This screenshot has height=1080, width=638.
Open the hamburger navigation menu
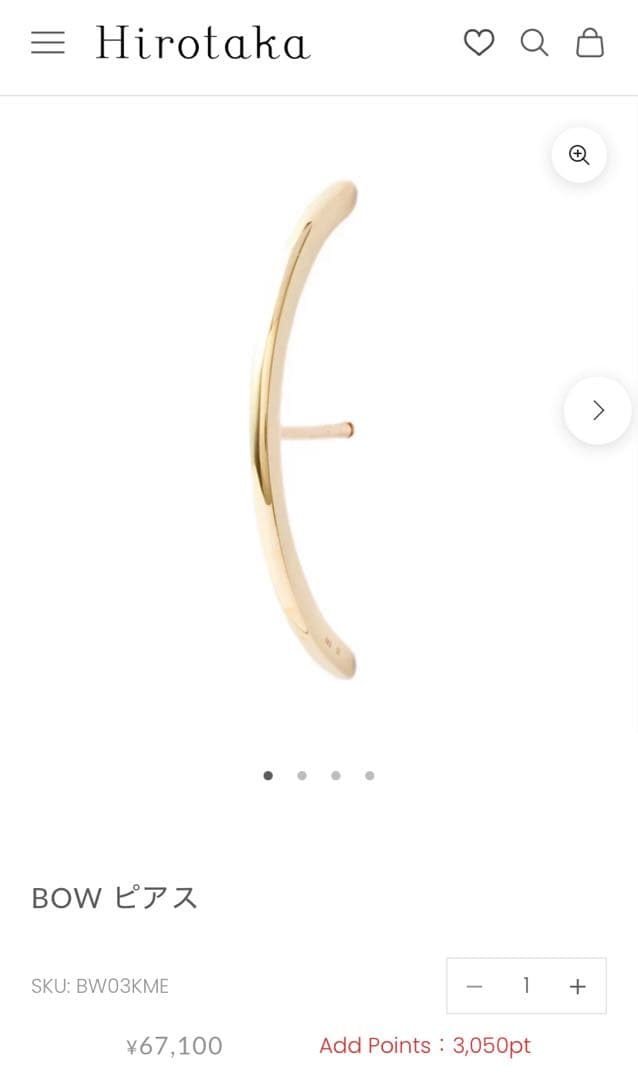(47, 42)
